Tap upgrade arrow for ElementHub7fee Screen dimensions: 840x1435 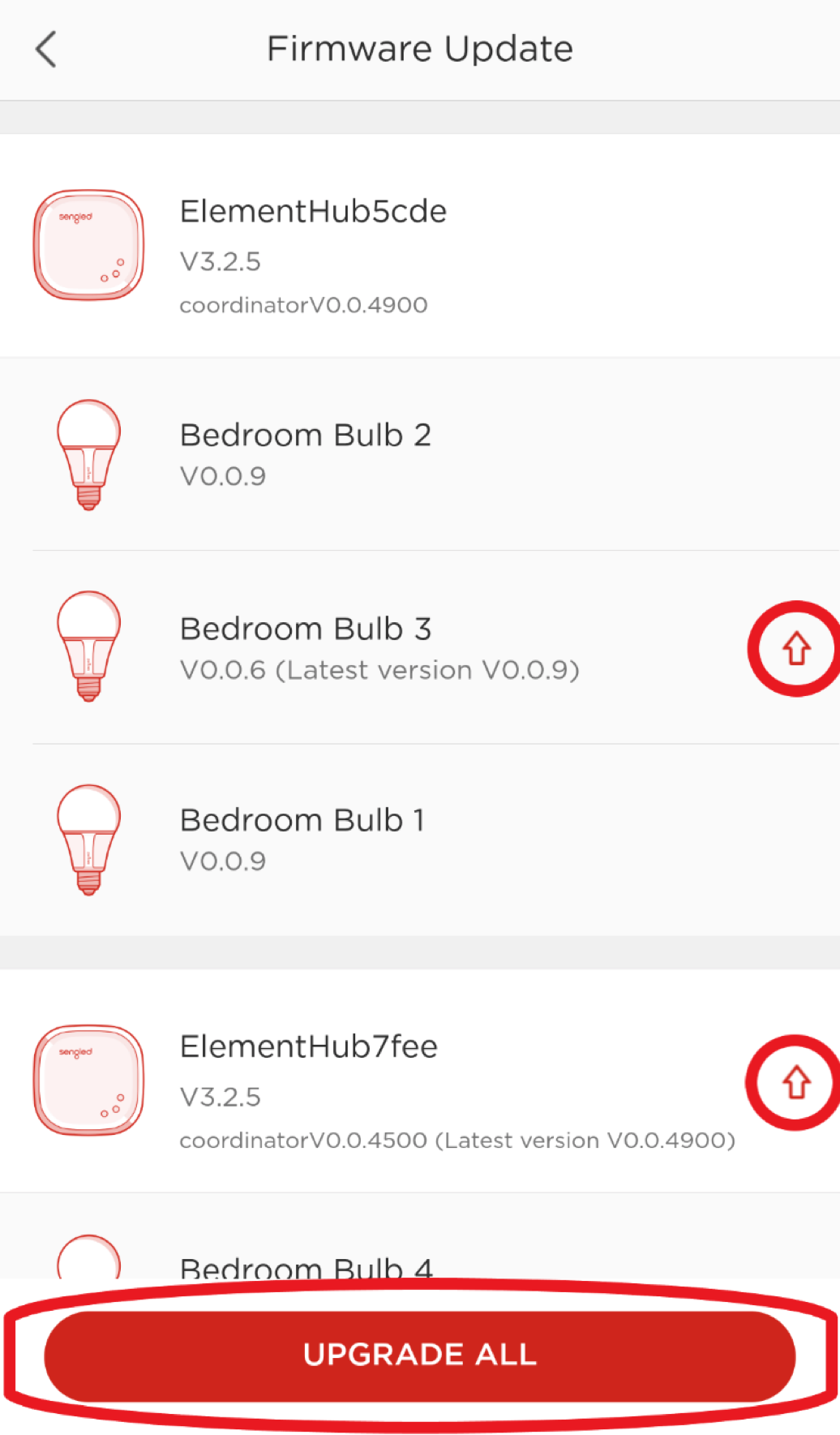pyautogui.click(x=796, y=1082)
